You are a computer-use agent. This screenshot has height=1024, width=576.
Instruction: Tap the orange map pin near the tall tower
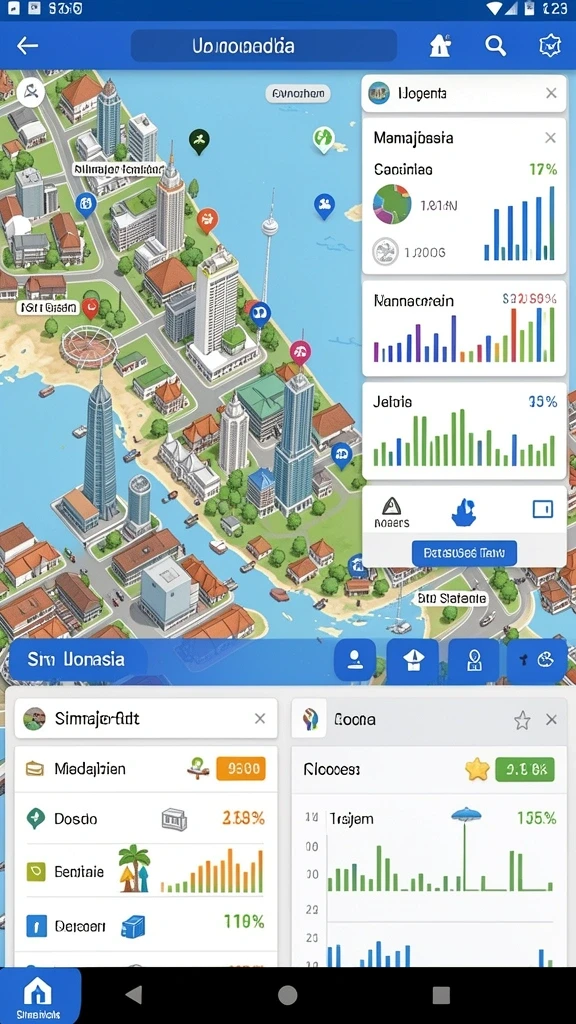[x=207, y=220]
